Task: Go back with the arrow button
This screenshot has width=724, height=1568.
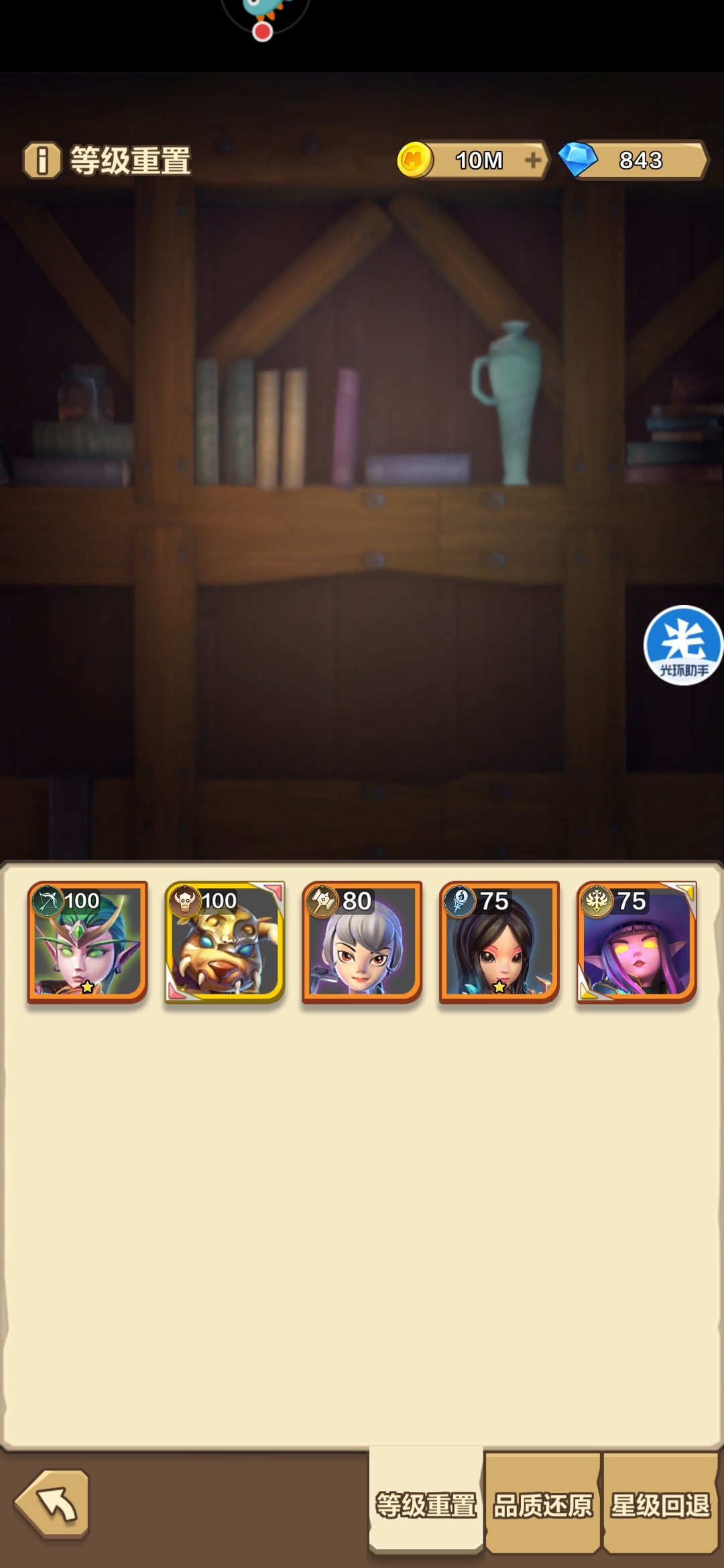Action: click(52, 1504)
